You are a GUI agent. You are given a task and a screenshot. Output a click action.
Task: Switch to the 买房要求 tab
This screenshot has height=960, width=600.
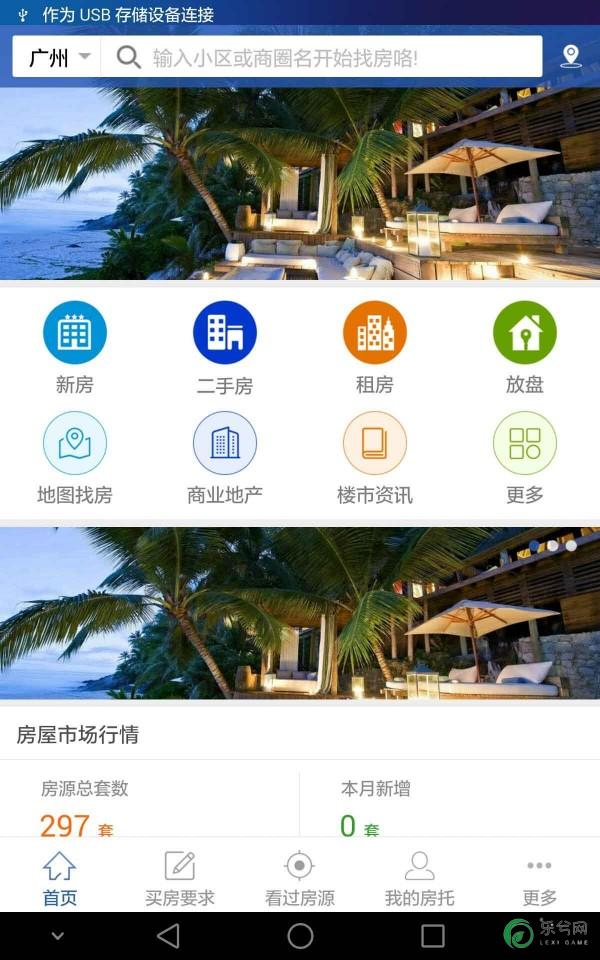click(x=180, y=877)
